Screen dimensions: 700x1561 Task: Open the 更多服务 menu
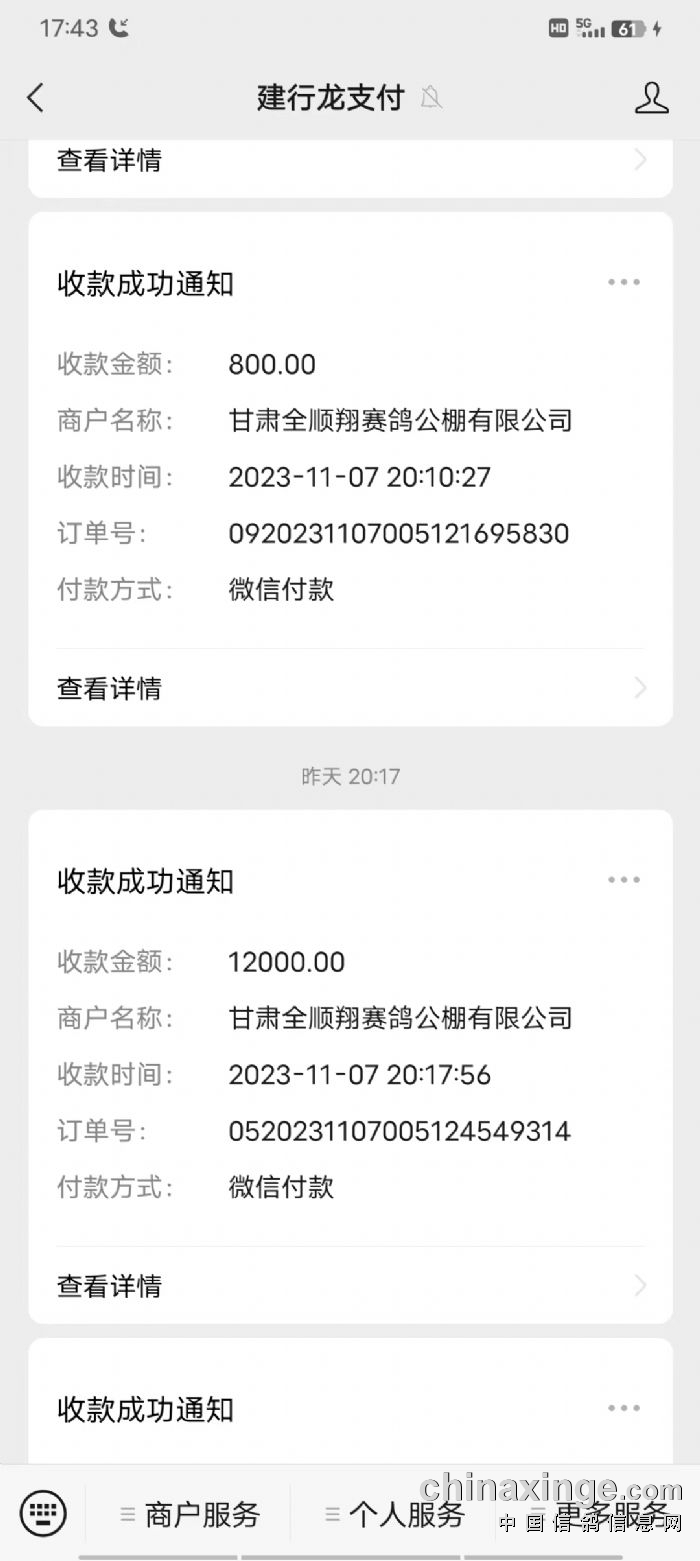tap(600, 1514)
